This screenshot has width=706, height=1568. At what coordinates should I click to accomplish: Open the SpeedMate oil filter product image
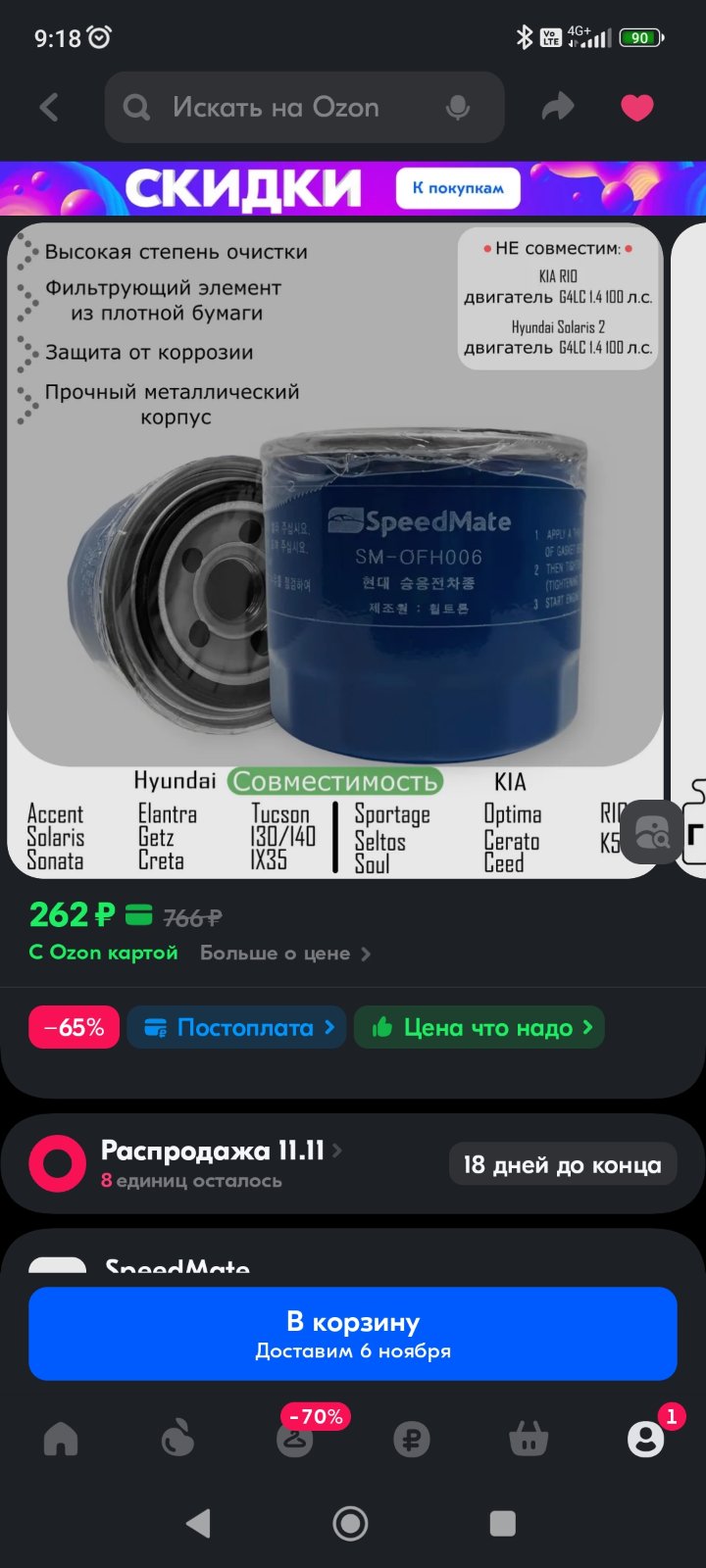click(335, 551)
